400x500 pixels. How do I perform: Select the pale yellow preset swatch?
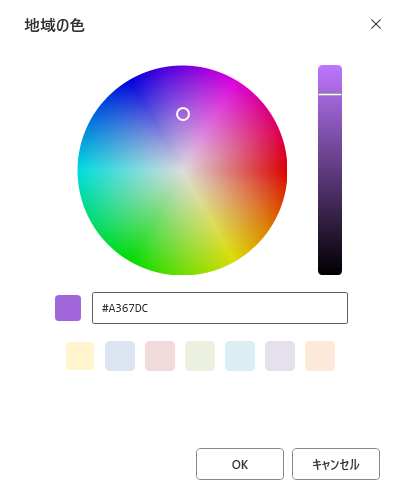coord(80,356)
